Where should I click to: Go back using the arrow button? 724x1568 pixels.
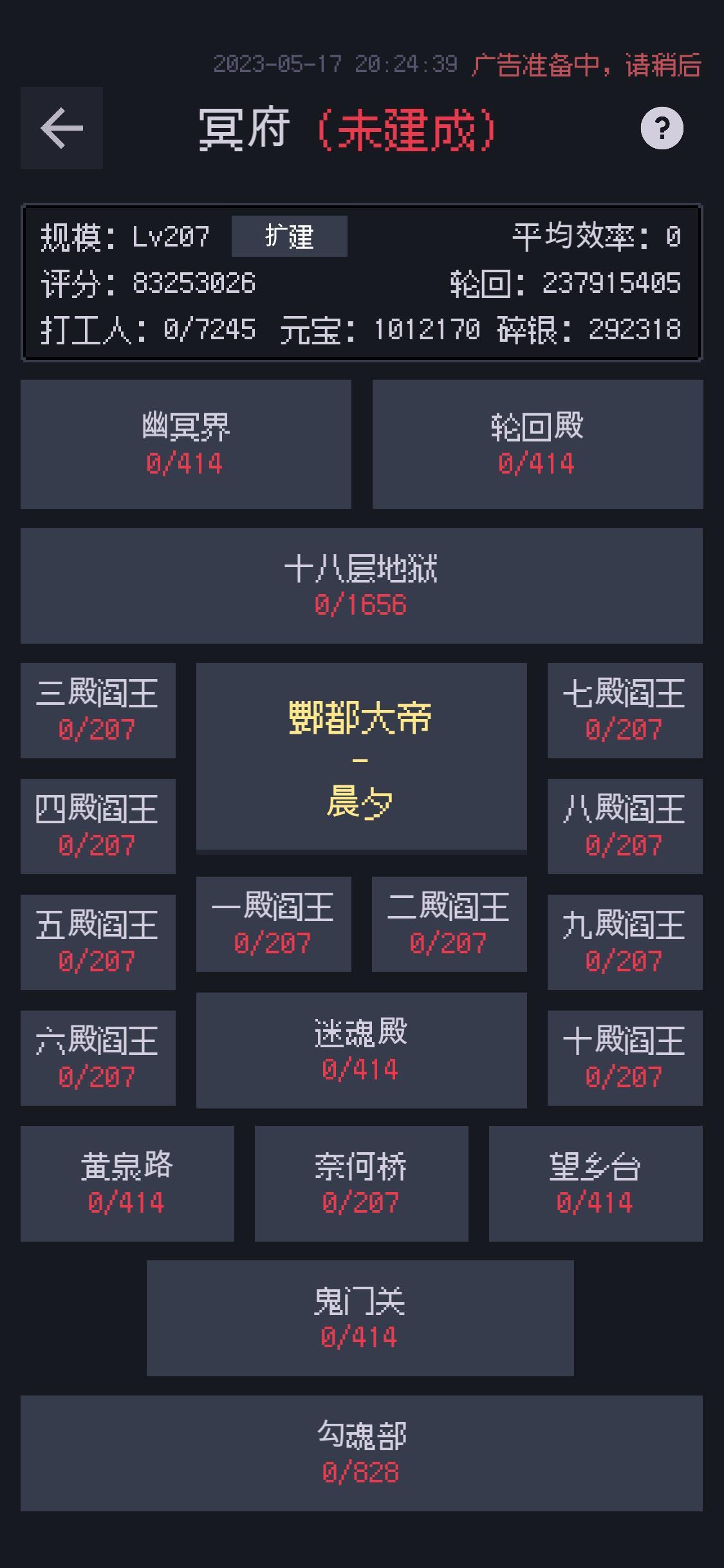click(x=62, y=128)
